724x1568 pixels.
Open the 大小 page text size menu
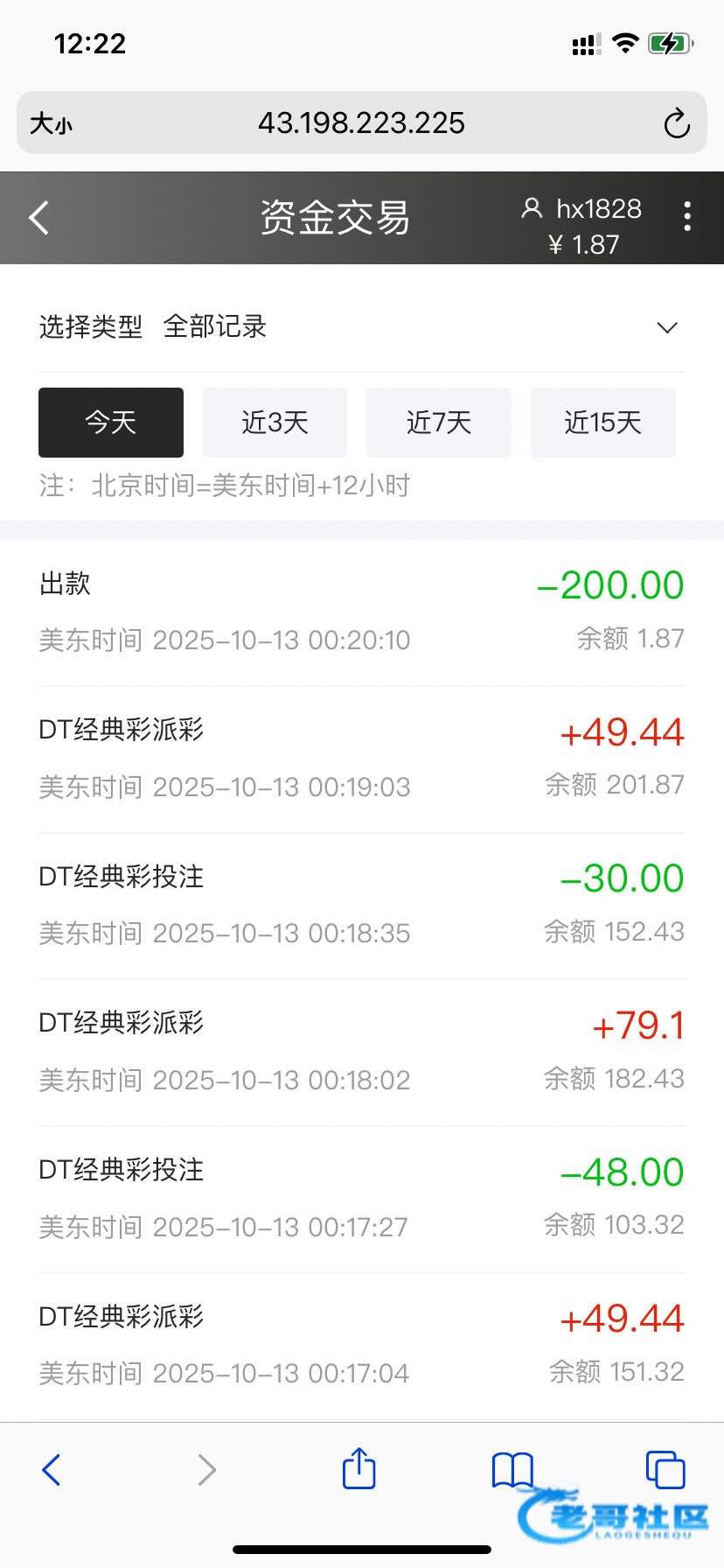[x=51, y=123]
